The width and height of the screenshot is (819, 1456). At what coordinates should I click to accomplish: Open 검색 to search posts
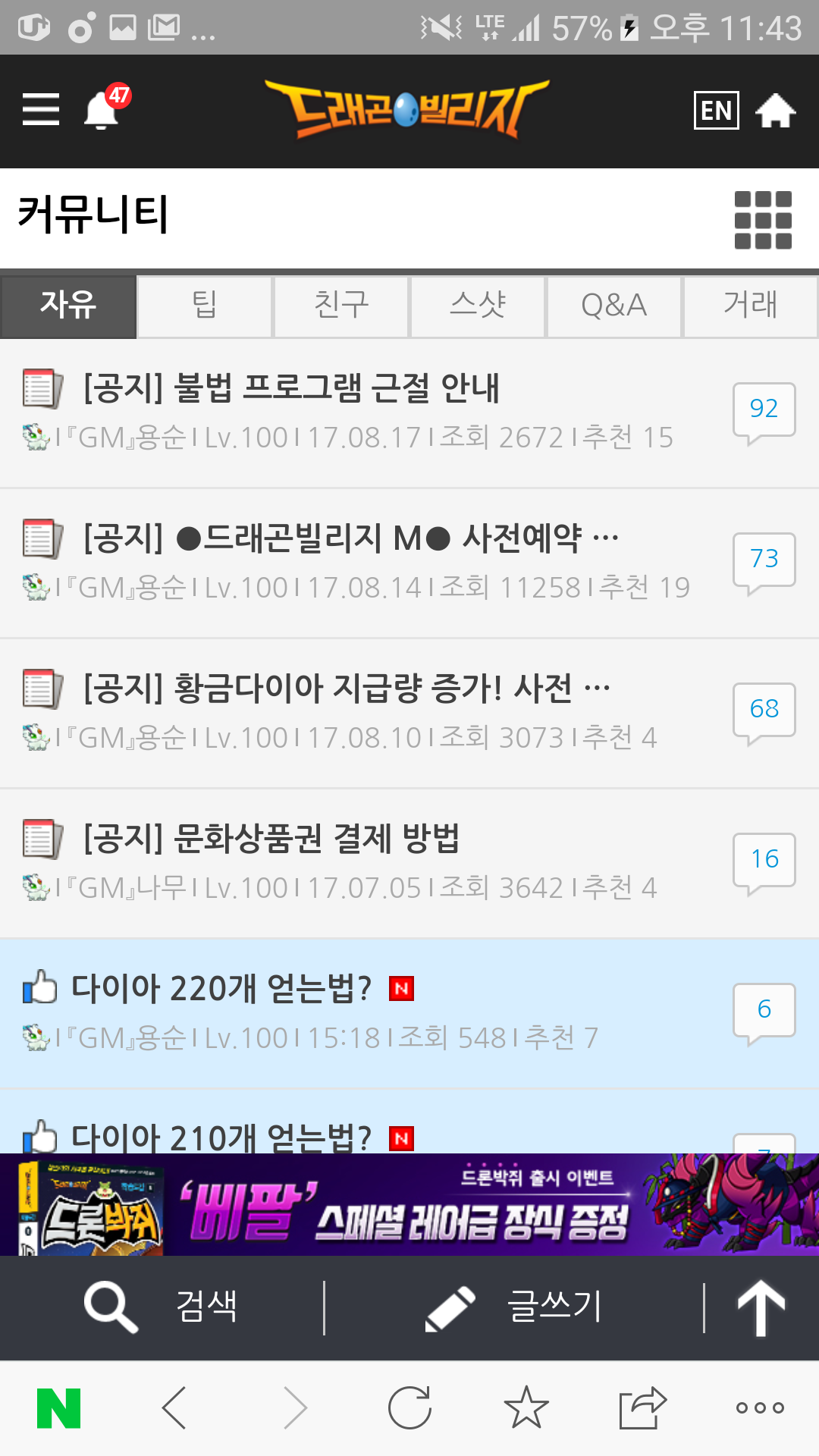coord(162,1307)
